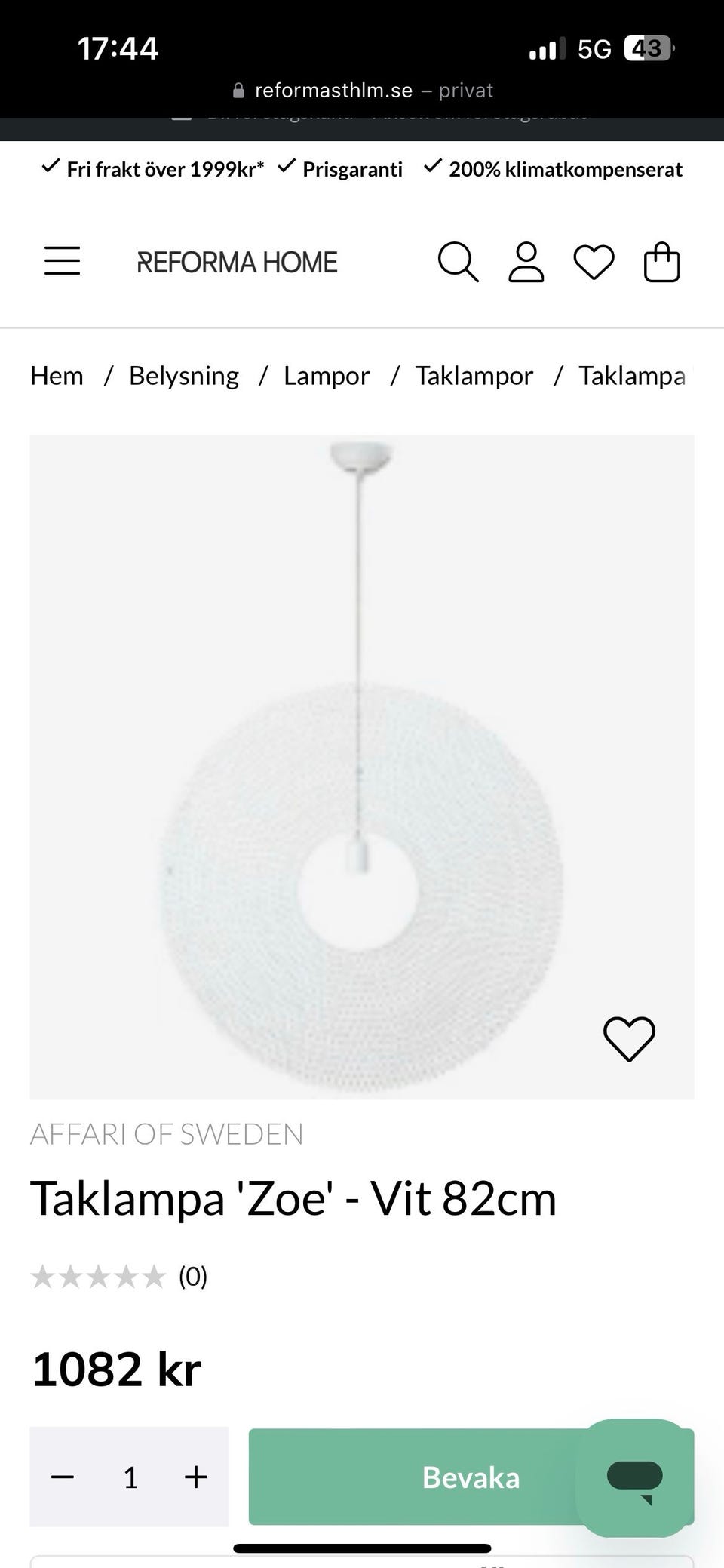Open the hamburger menu
The image size is (724, 1568).
(62, 261)
